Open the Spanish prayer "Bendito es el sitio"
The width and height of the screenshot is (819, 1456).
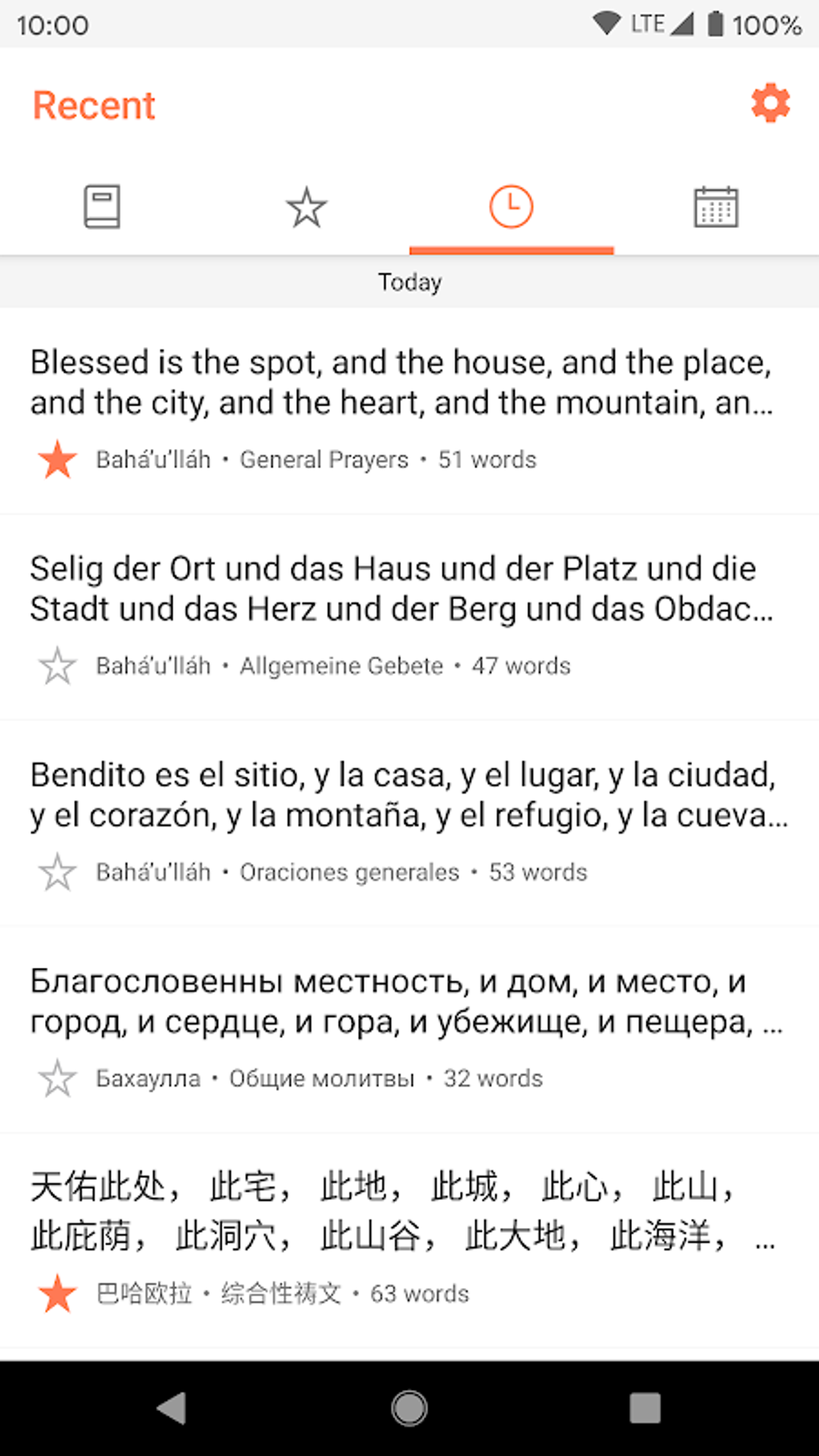(401, 795)
